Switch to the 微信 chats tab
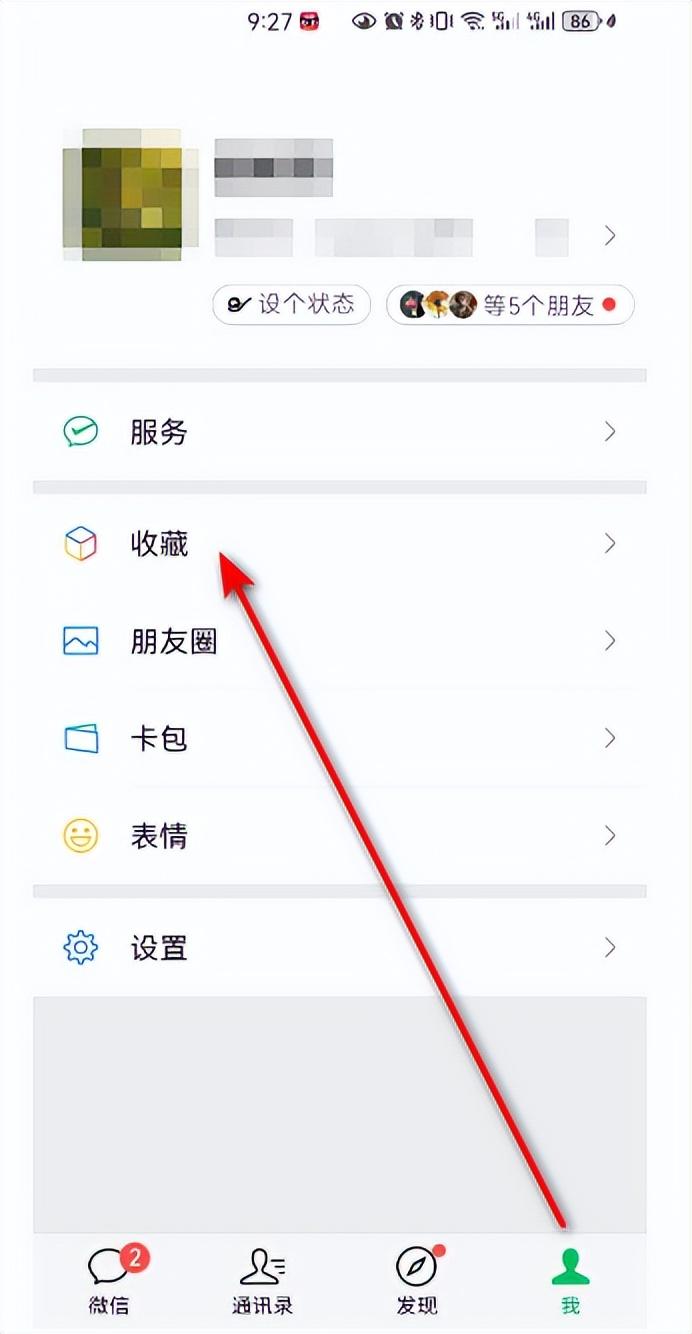The image size is (692, 1334). [109, 1281]
